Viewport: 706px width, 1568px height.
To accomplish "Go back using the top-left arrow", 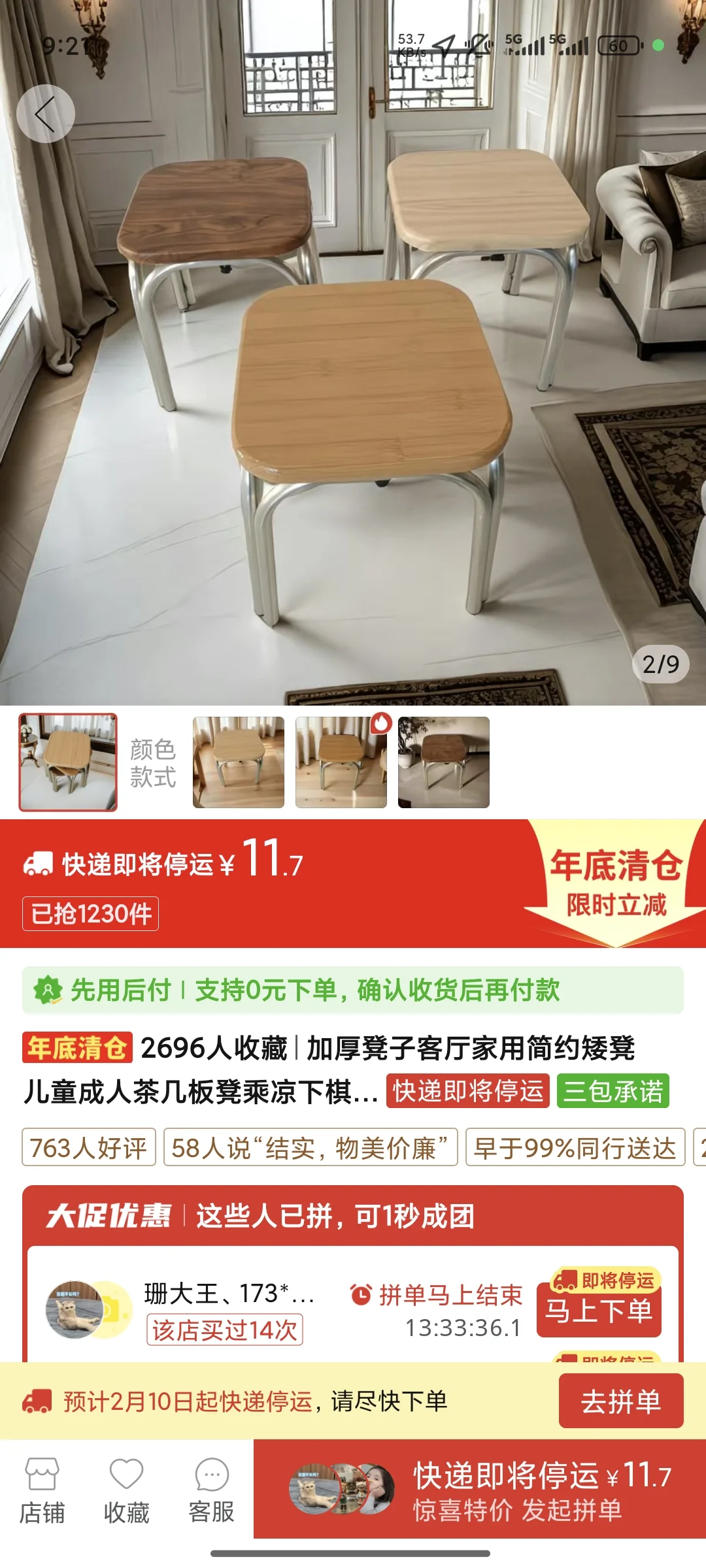I will coord(45,114).
